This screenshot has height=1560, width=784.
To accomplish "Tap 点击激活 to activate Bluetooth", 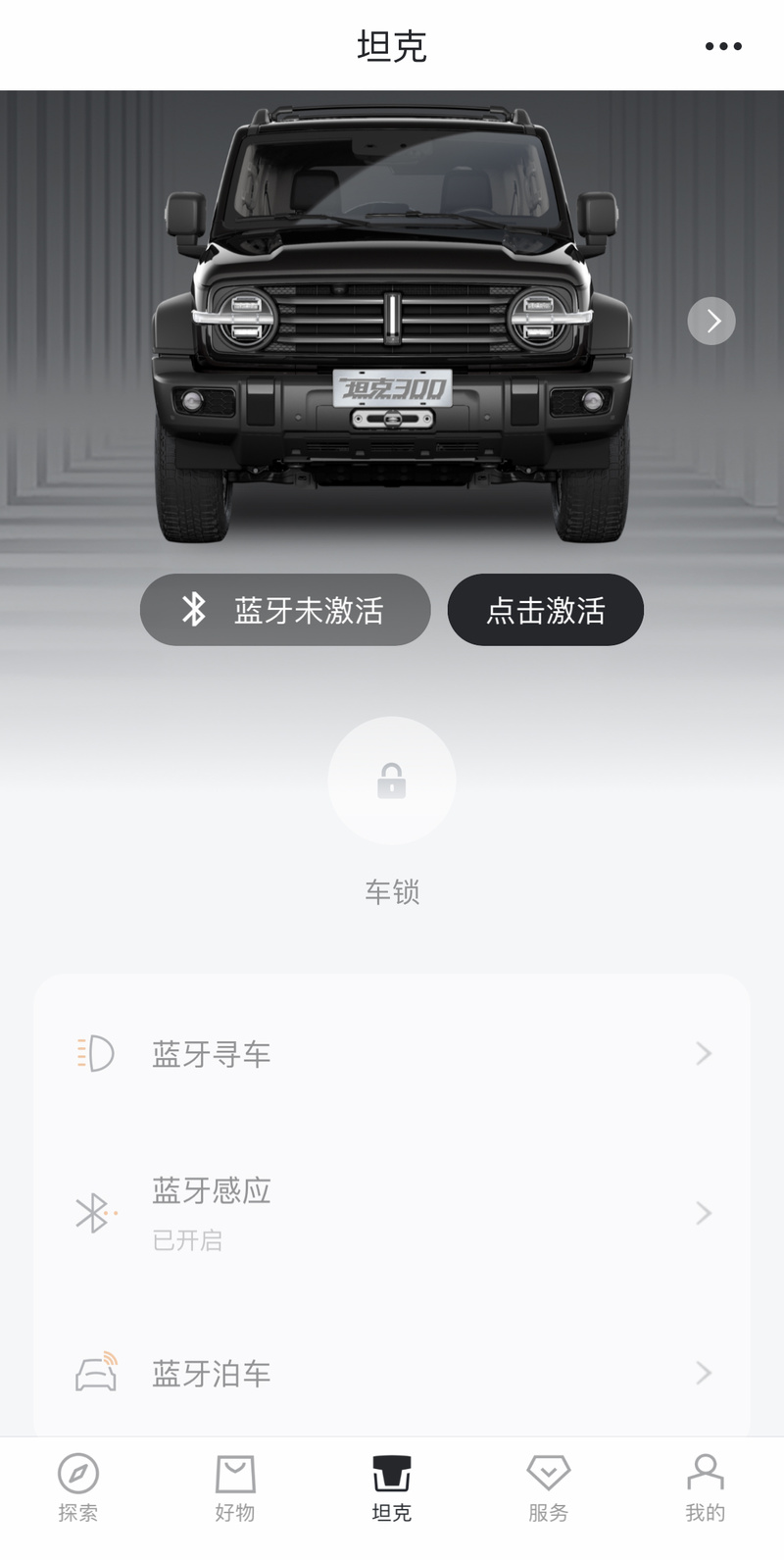I will (546, 610).
